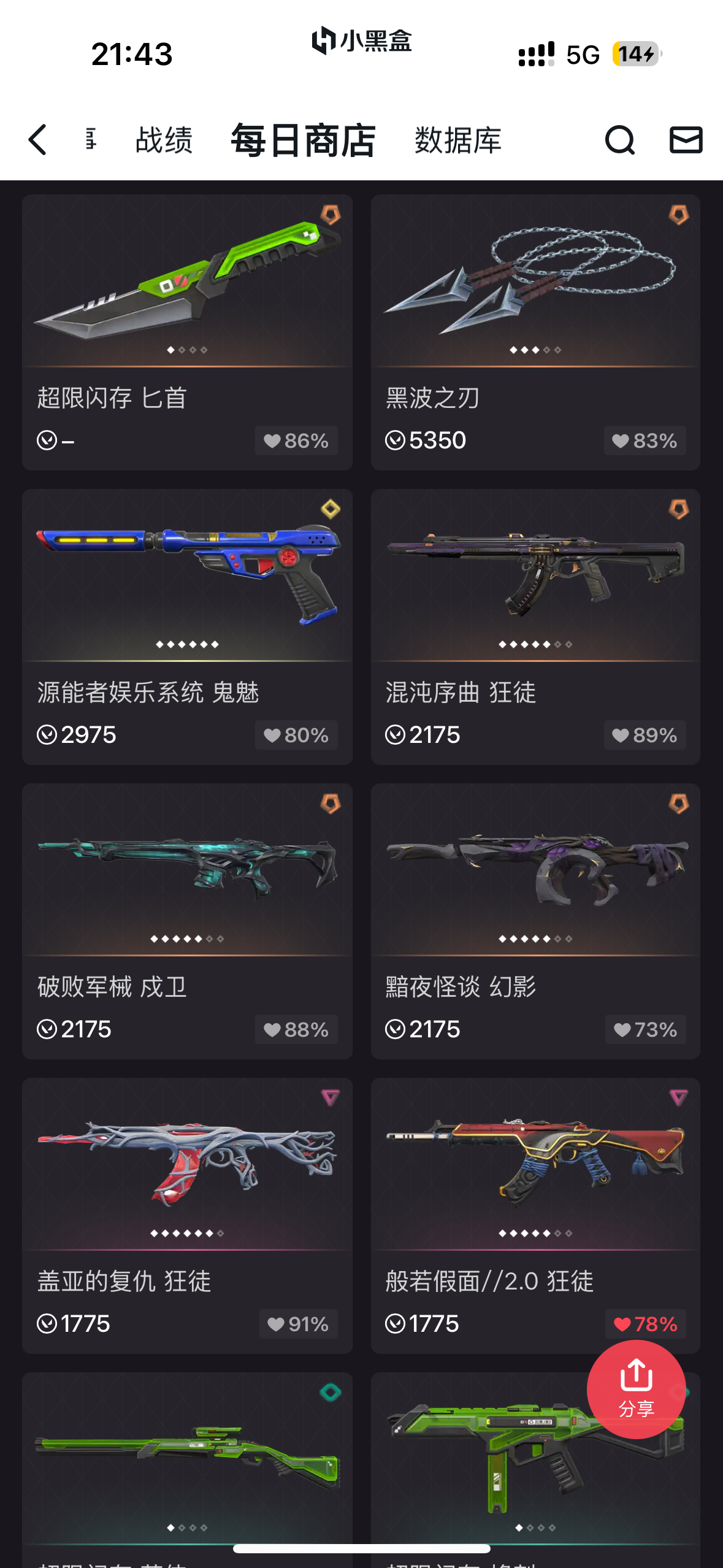Open the 黑波之刃 skin card
723x1568 pixels.
(535, 294)
